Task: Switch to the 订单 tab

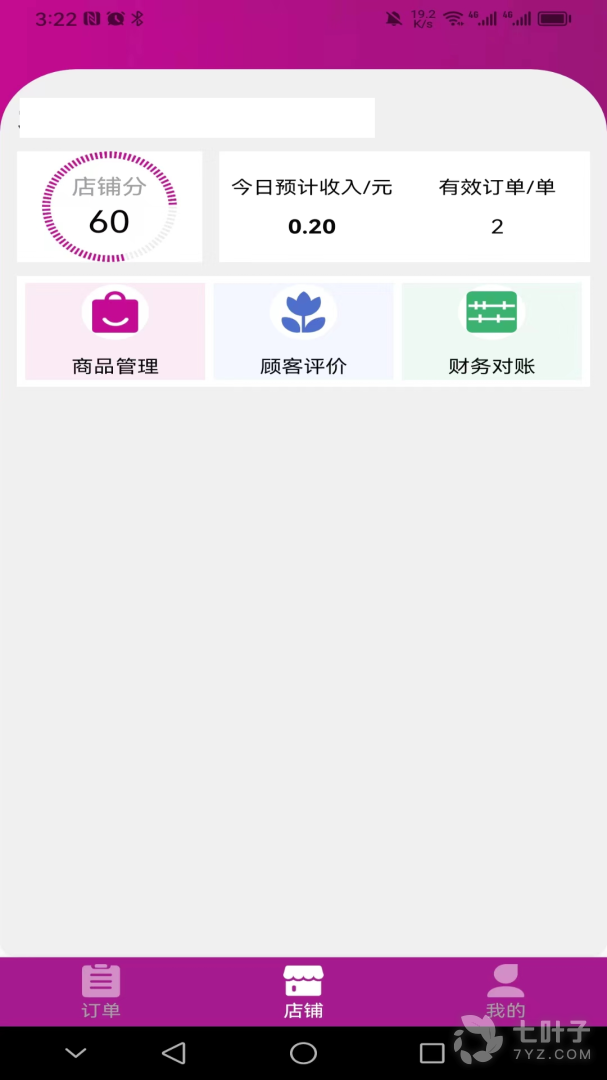Action: [x=101, y=991]
